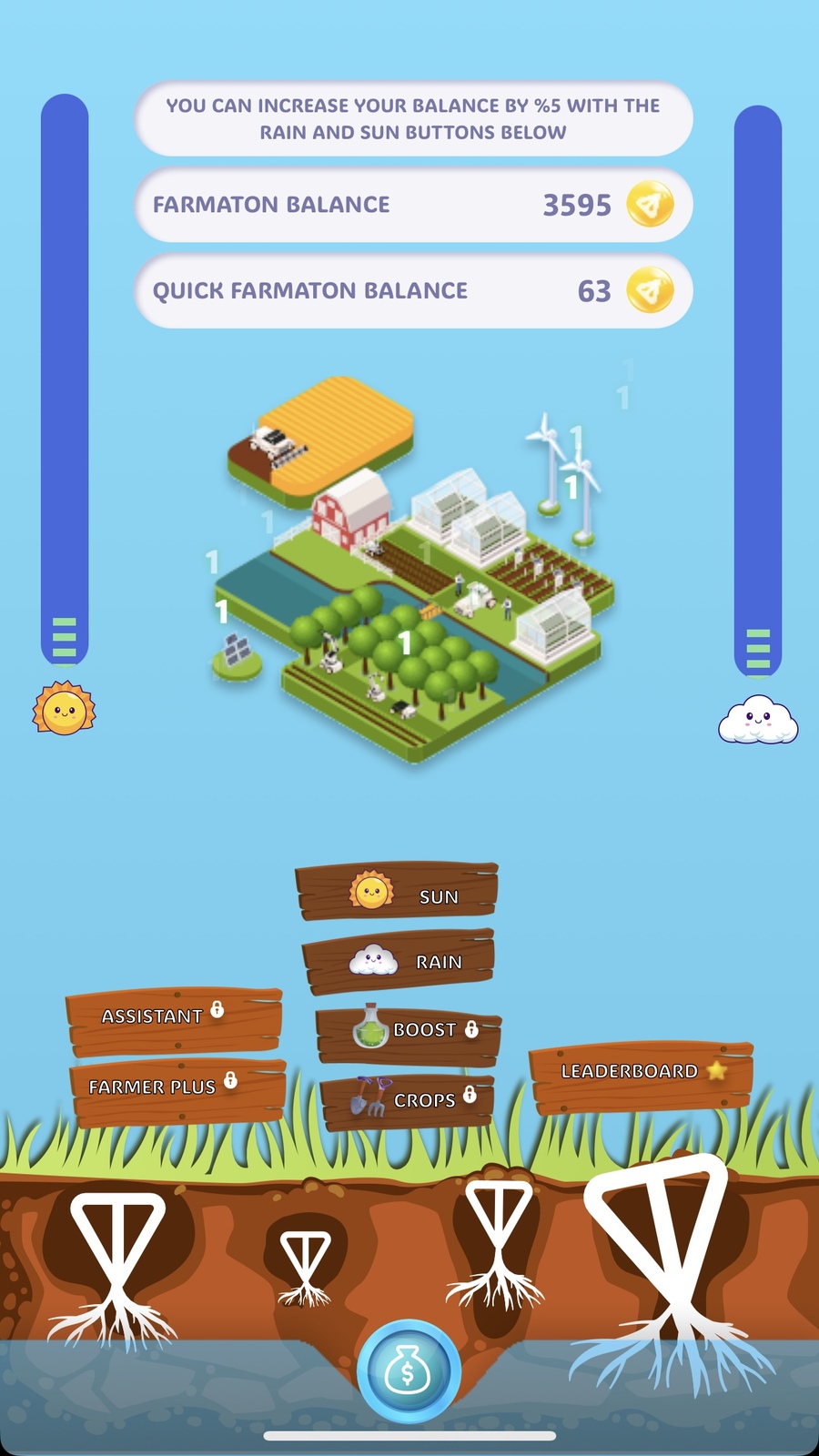This screenshot has height=1456, width=819.
Task: Tap the lock icon next to Assistant
Action: 217,1011
